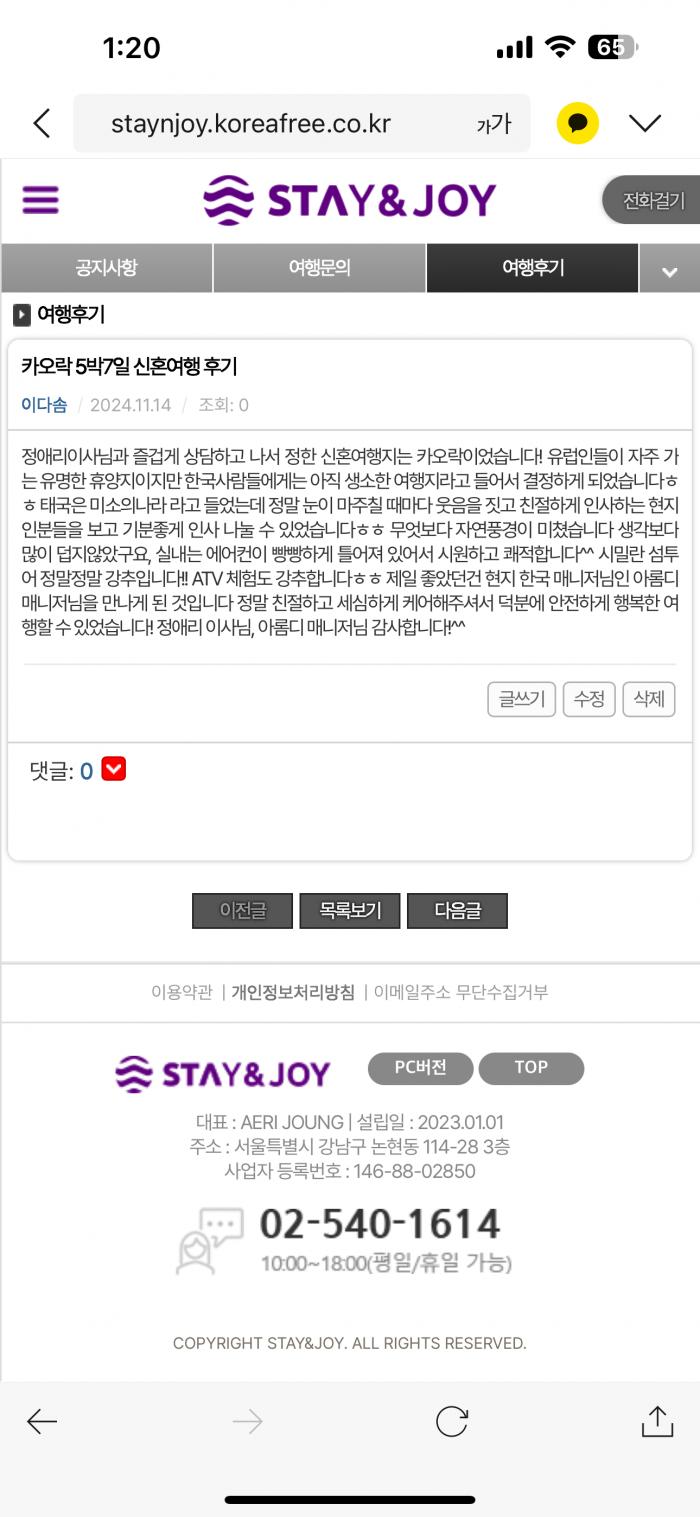This screenshot has width=700, height=1517.
Task: Go back using the browser's top arrow
Action: pos(41,124)
